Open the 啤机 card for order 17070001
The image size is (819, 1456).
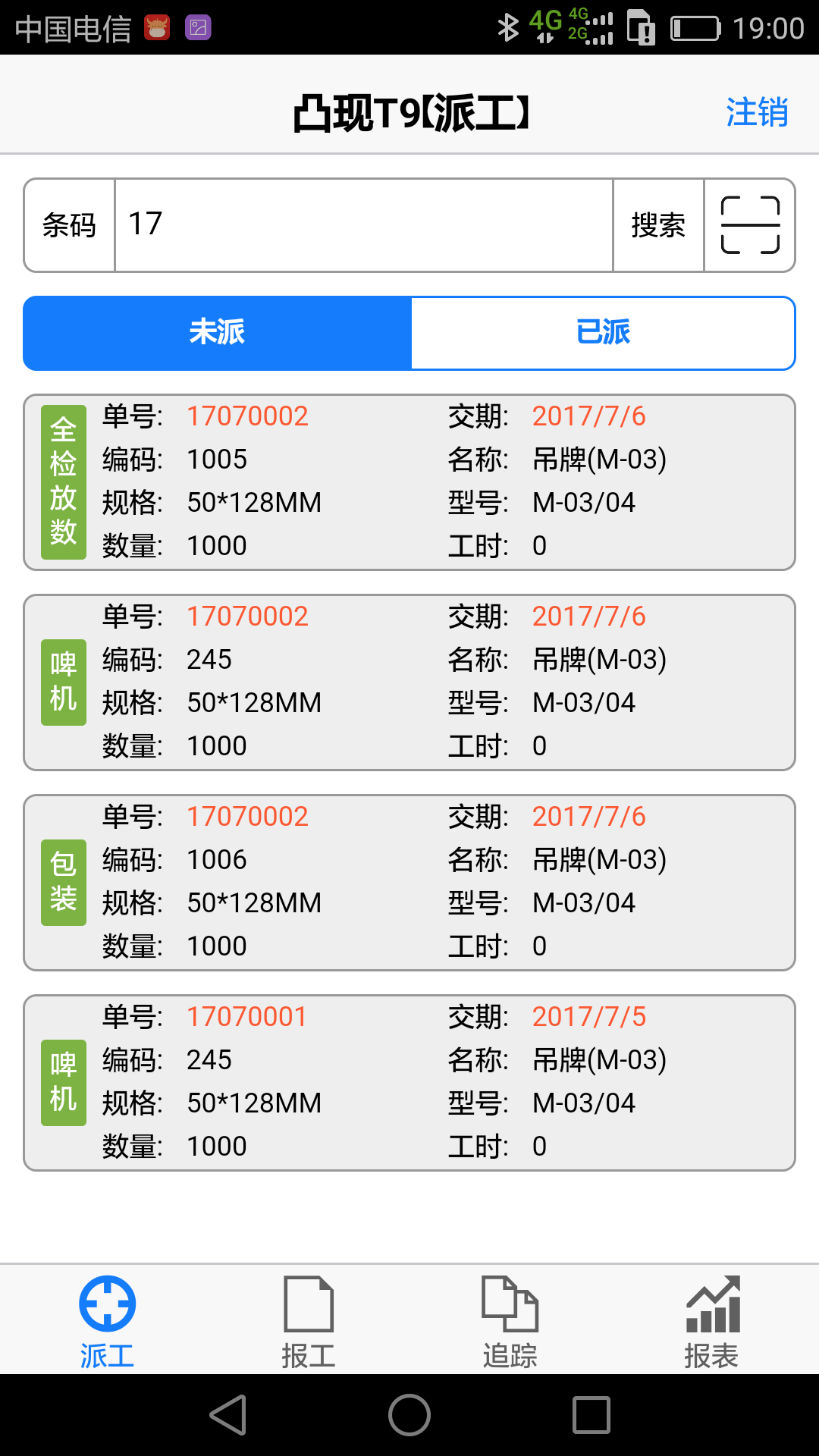click(409, 1083)
